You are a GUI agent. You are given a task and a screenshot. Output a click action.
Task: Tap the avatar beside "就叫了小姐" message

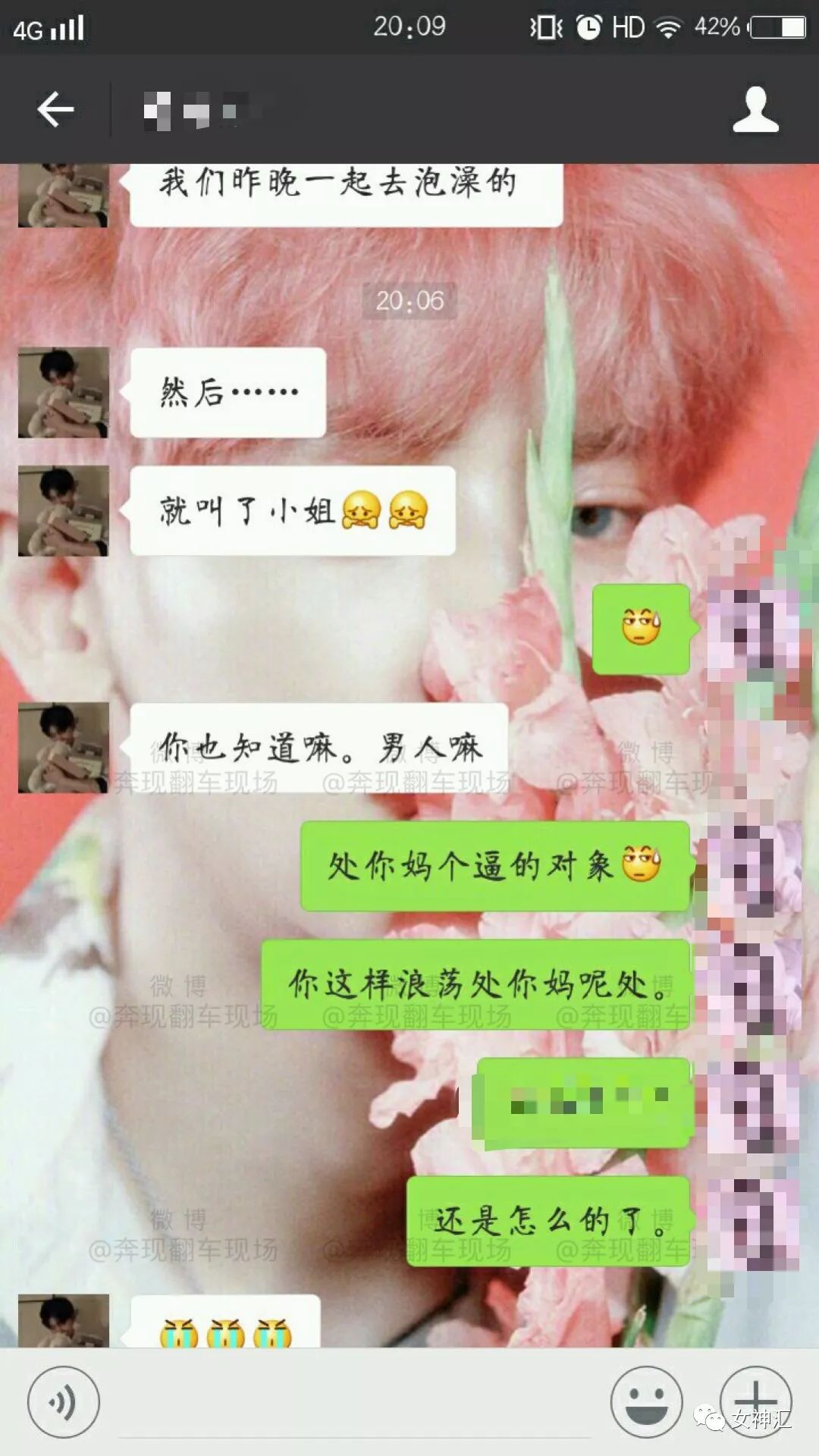[64, 511]
